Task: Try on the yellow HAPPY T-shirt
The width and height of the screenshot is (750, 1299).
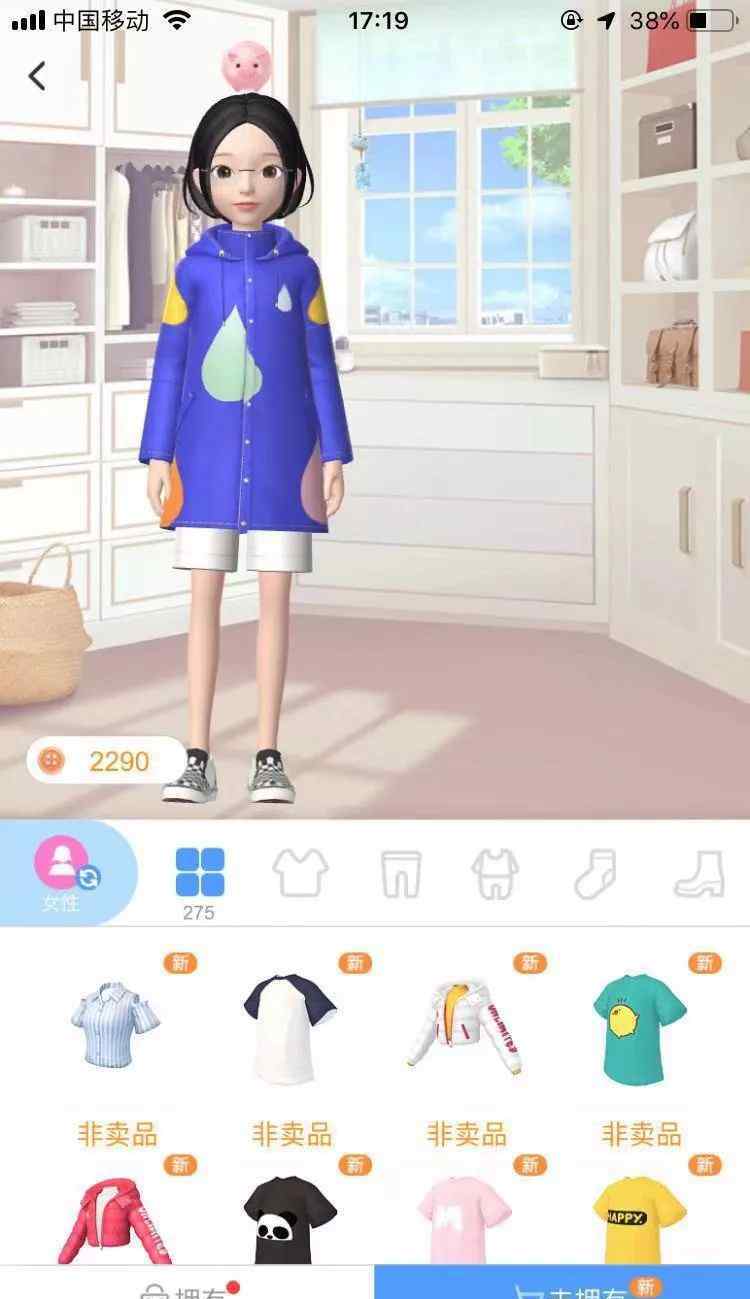Action: (640, 1219)
